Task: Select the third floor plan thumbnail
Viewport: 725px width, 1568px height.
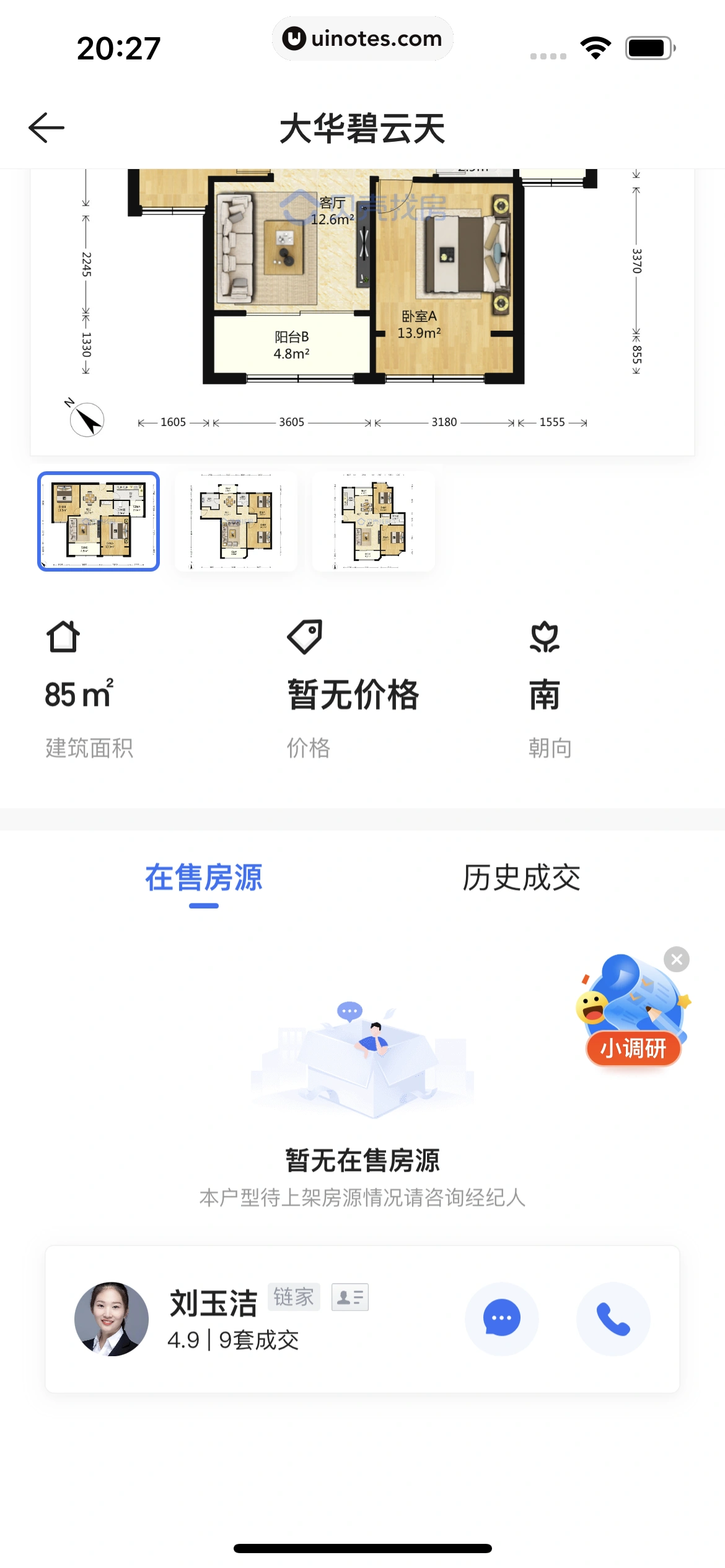Action: coord(374,521)
